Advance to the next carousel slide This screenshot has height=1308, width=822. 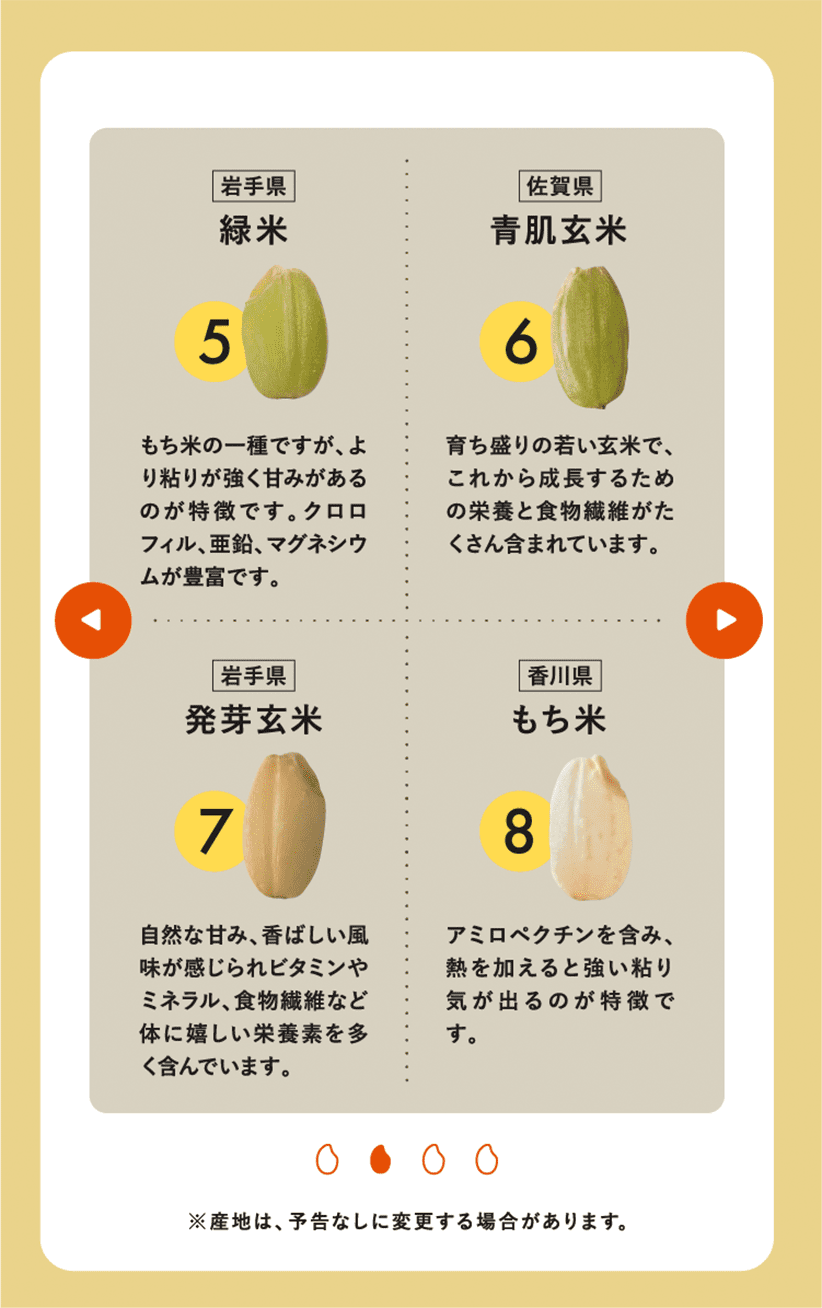coord(724,621)
